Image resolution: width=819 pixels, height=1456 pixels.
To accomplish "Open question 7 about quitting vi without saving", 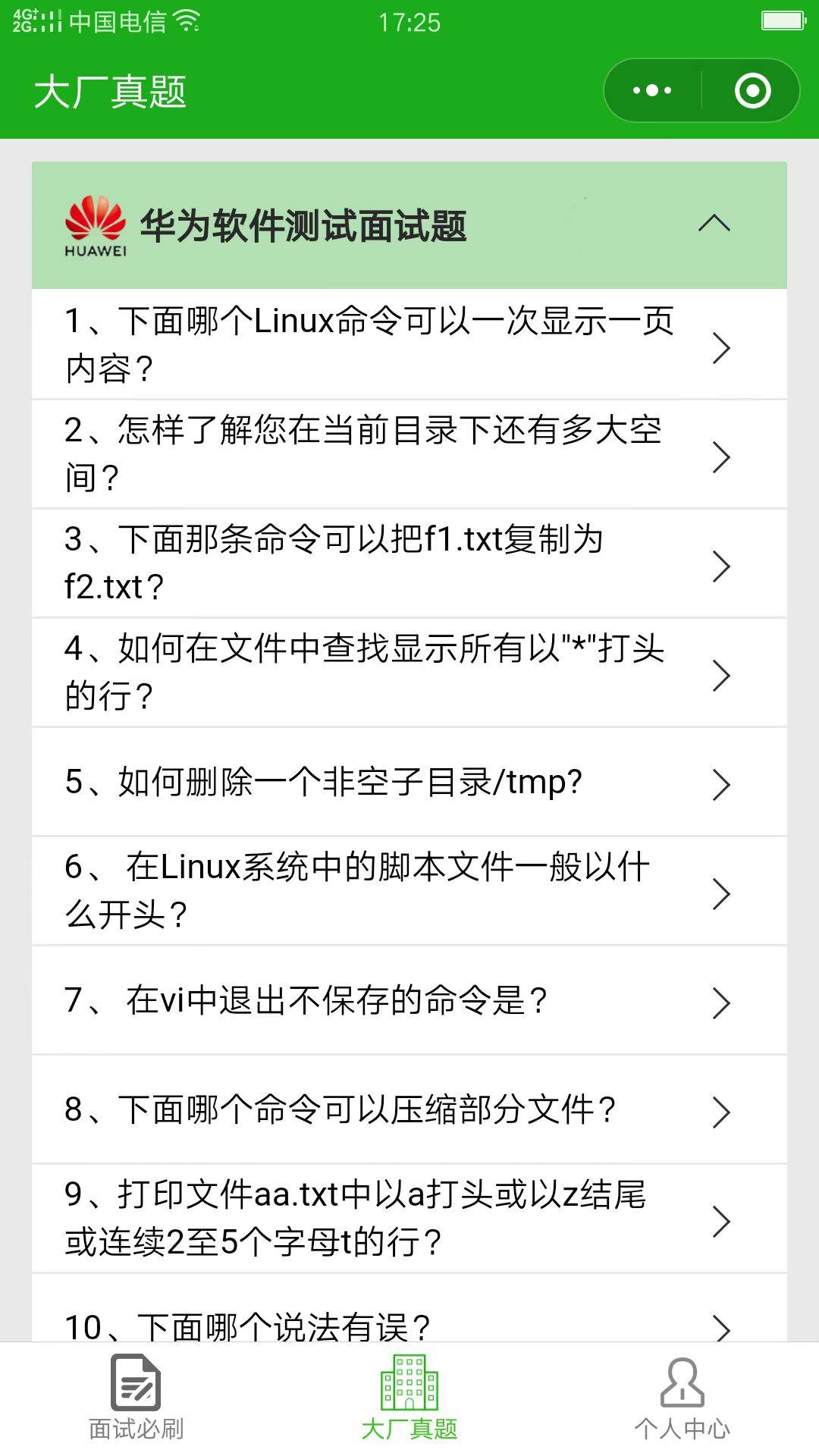I will click(x=409, y=1000).
